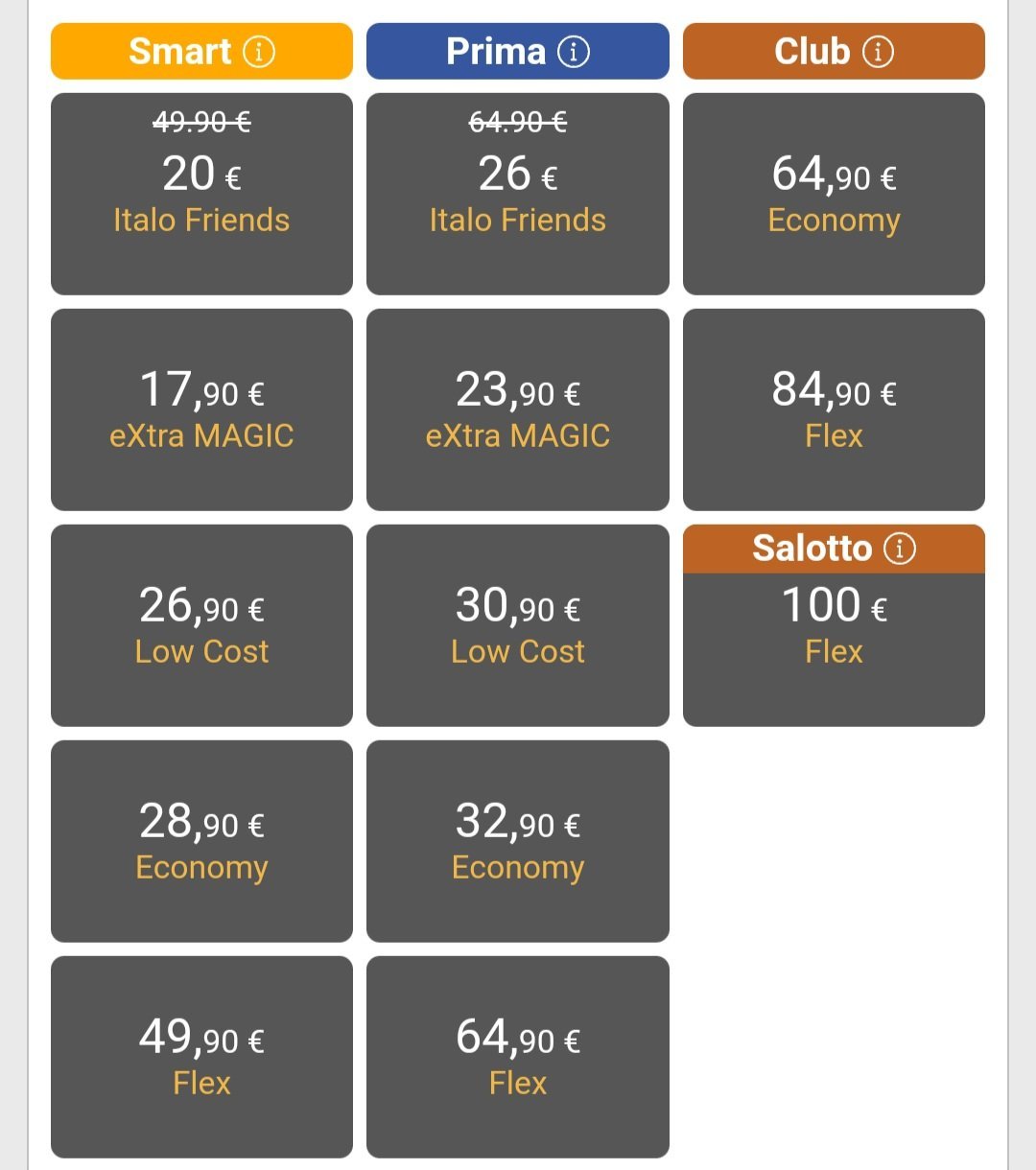The height and width of the screenshot is (1170, 1036).
Task: Choose Prima Italo Friends fare at 26 €
Action: 518,194
